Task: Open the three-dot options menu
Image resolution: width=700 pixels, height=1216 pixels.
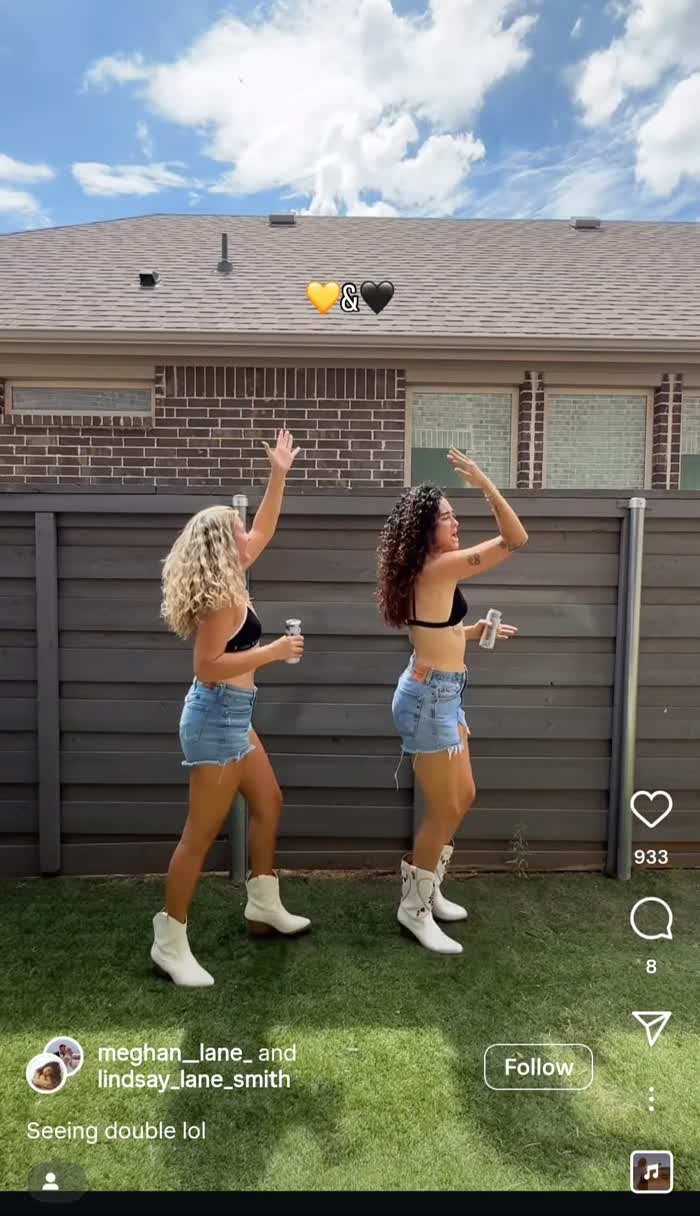Action: tap(651, 1099)
